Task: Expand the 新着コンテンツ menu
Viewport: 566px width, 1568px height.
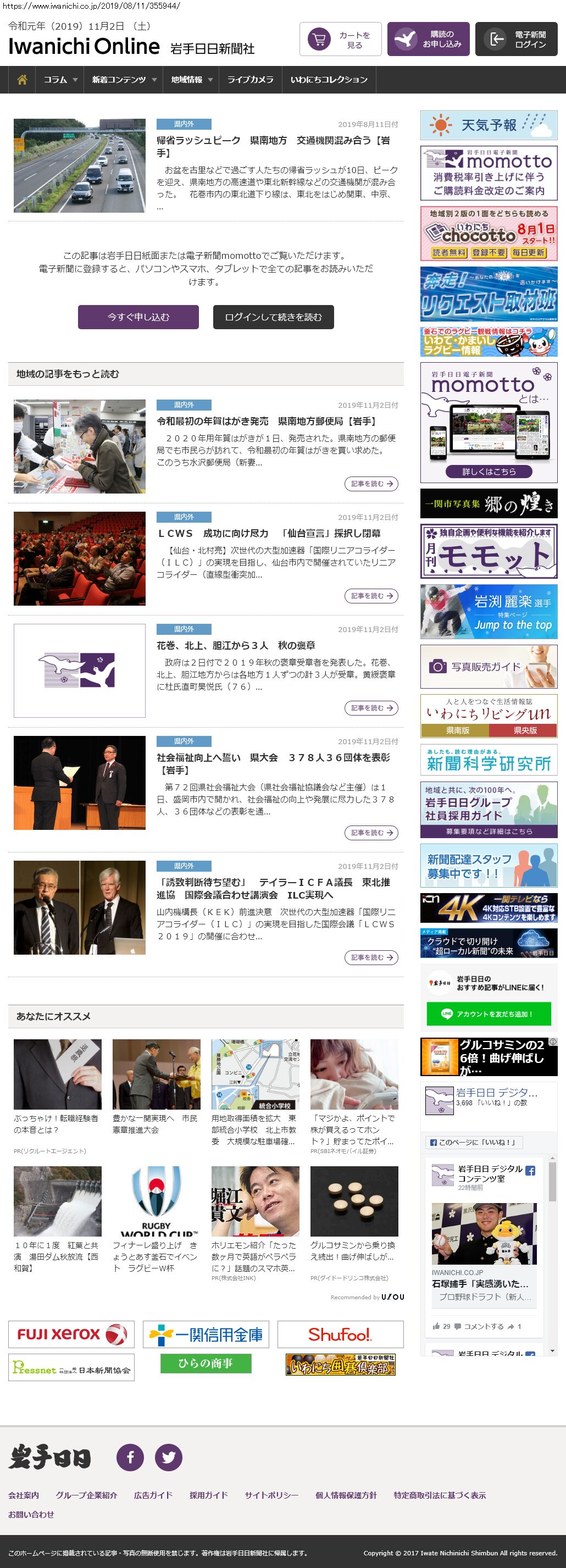Action: (x=124, y=80)
